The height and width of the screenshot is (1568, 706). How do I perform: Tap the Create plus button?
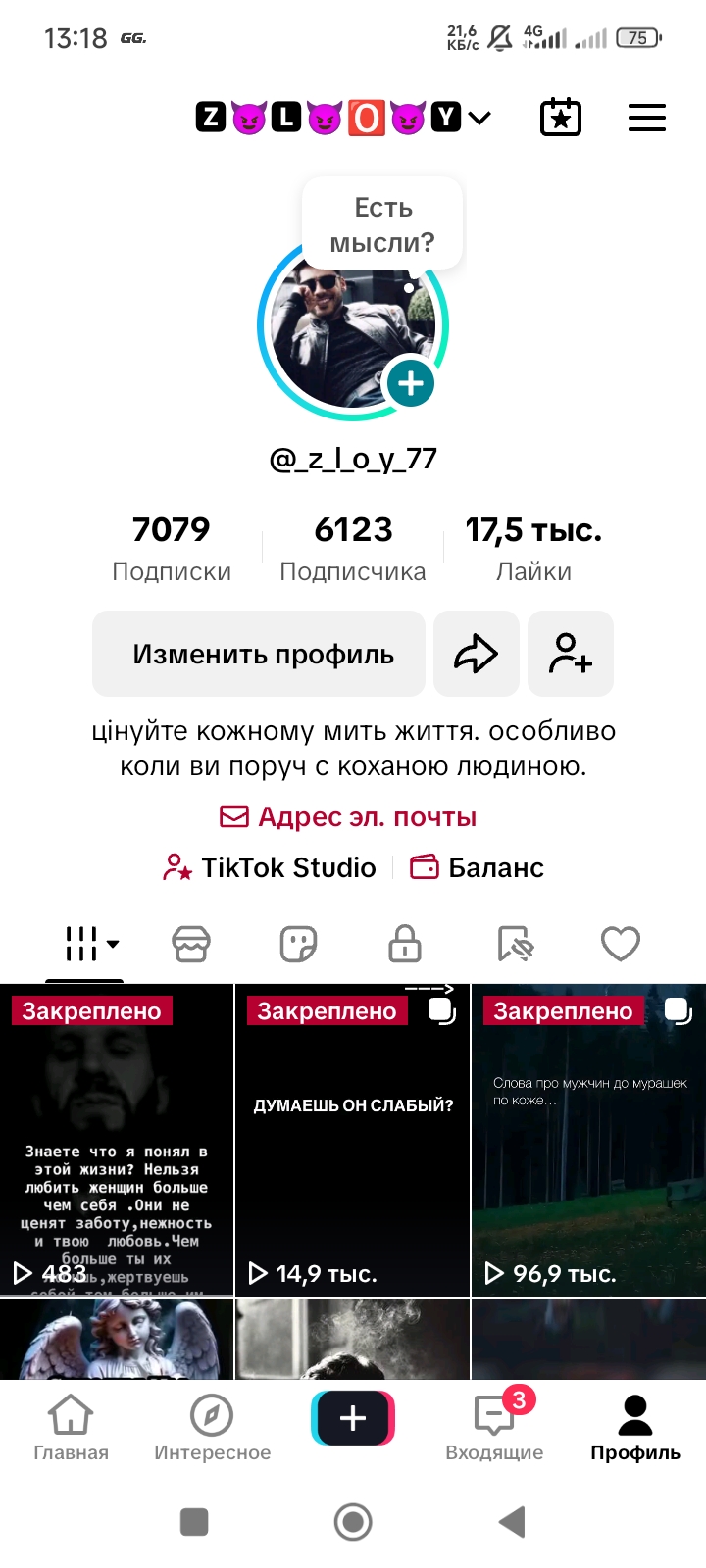352,1418
